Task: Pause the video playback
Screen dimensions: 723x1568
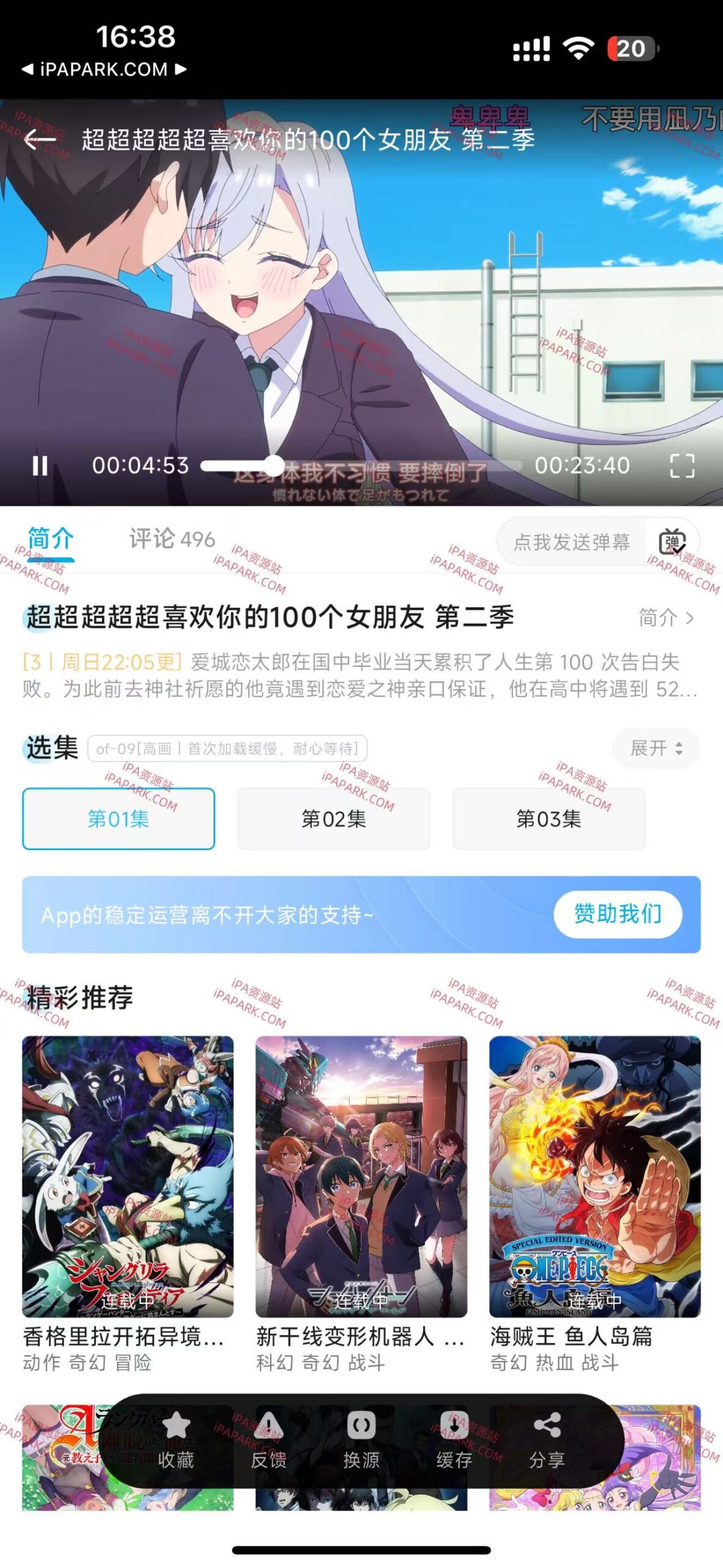Action: [41, 467]
